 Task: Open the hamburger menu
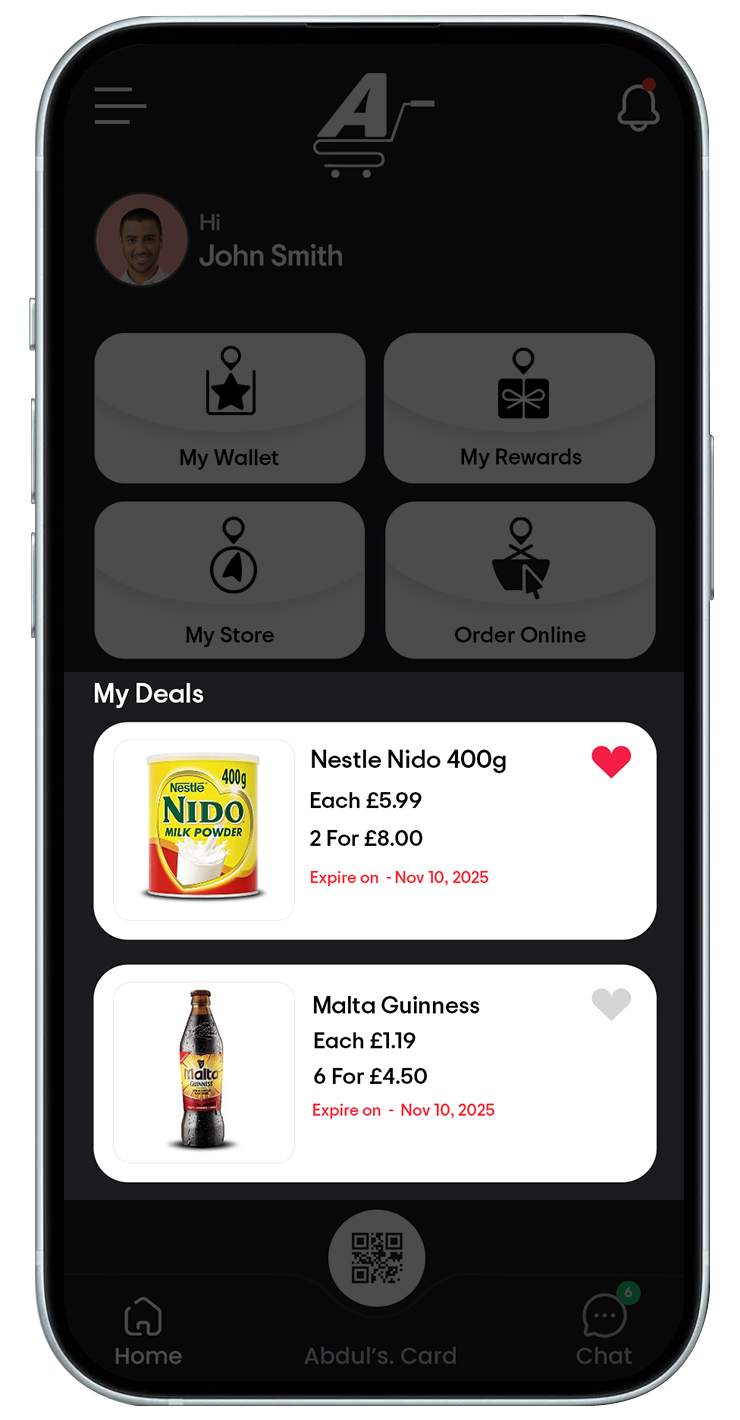(120, 105)
